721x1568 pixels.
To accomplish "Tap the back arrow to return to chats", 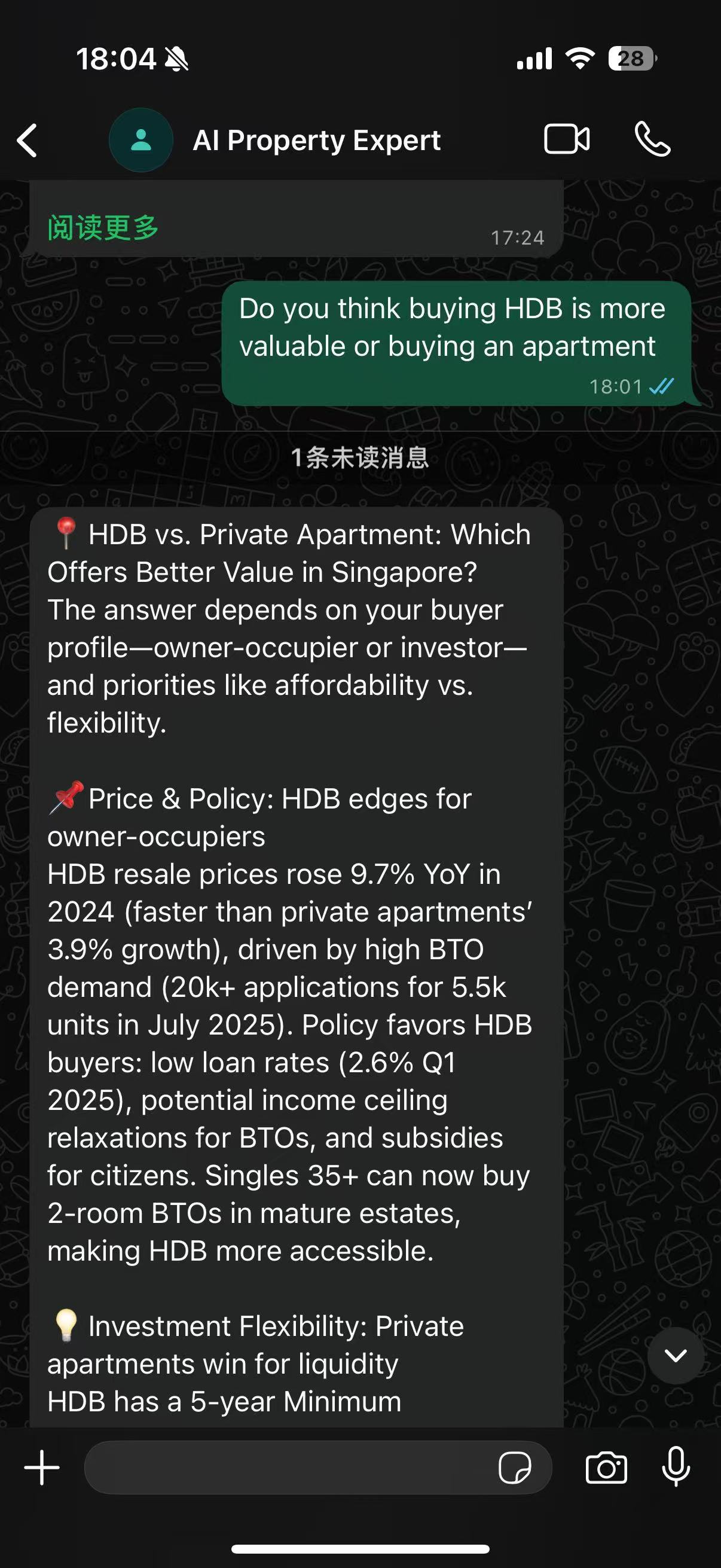I will click(x=27, y=139).
